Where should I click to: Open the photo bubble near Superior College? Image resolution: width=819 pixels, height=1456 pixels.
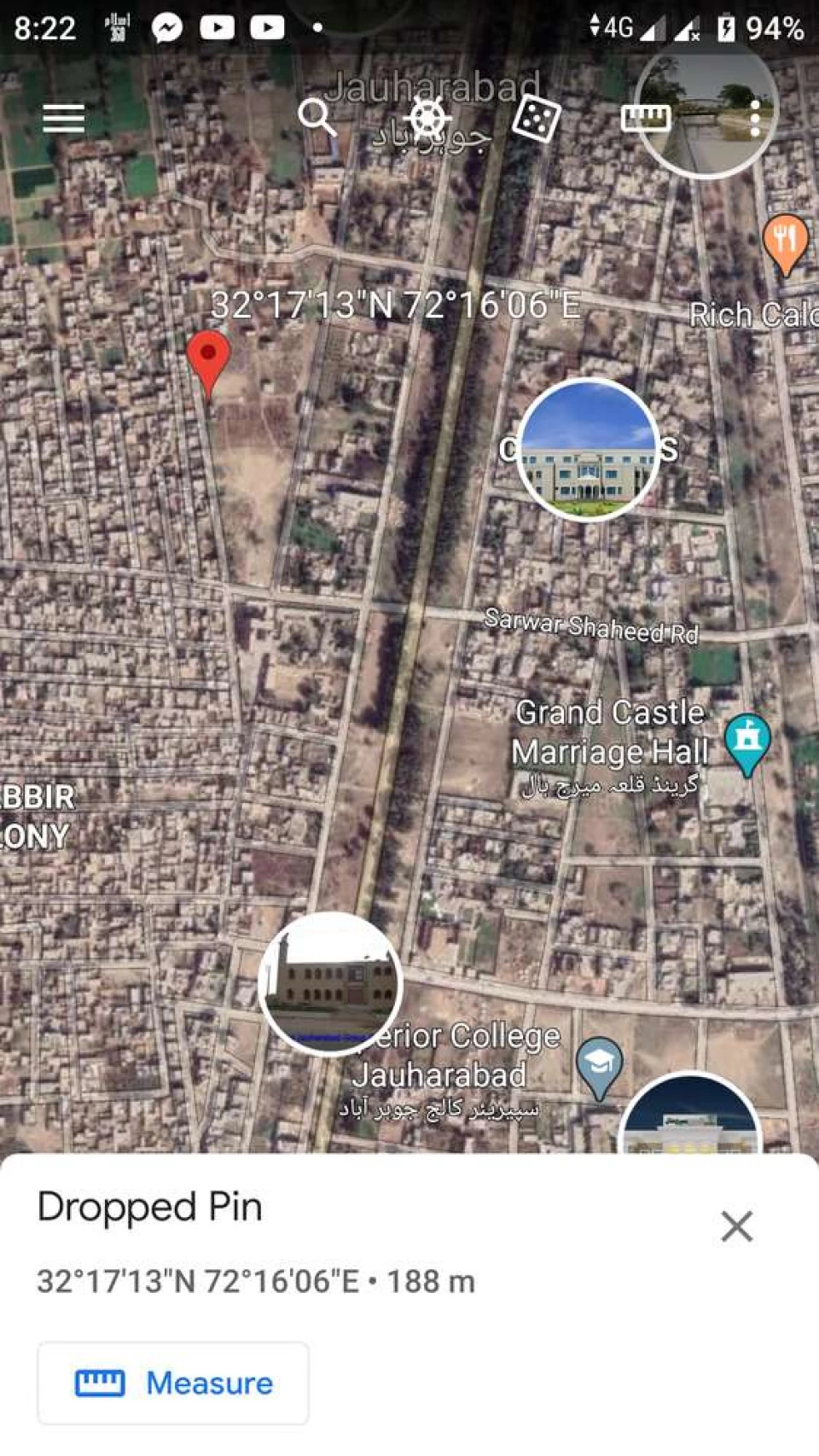pos(330,983)
